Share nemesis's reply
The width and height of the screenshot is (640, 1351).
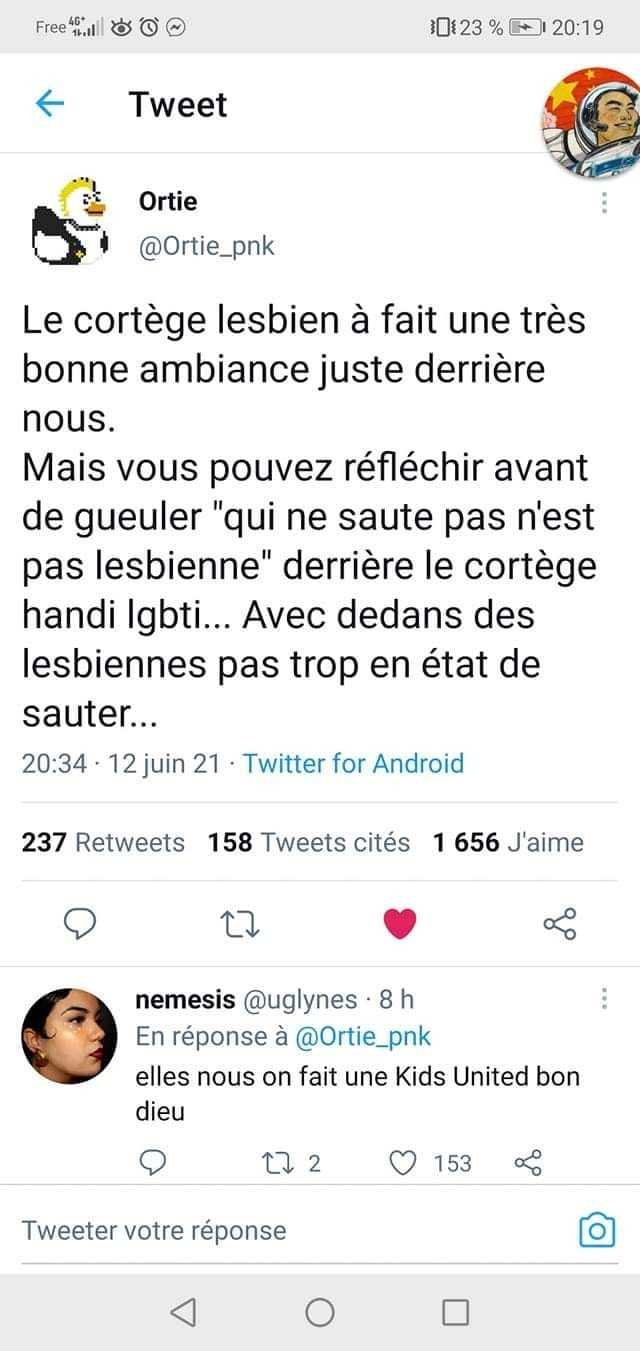tap(527, 1162)
